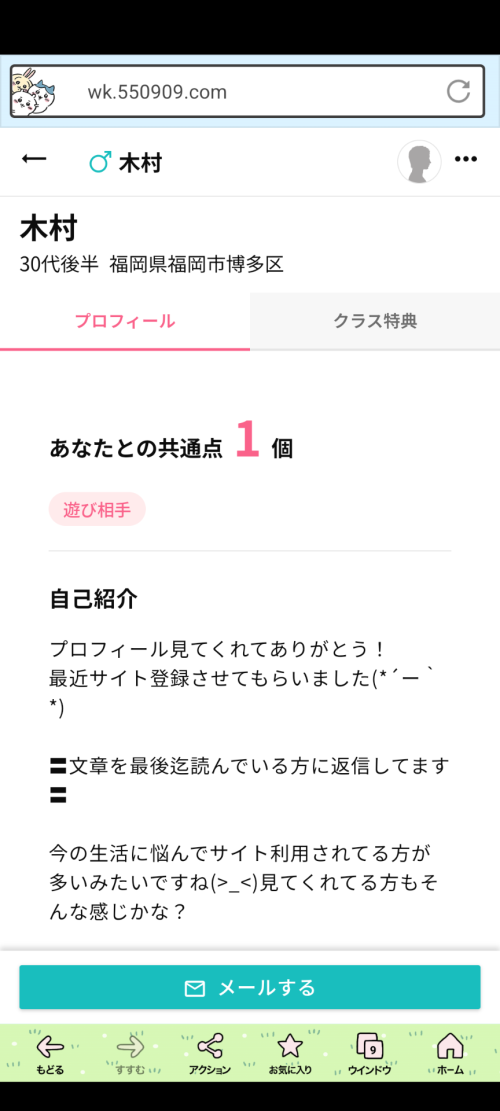Send mail with メールする button

(250, 987)
